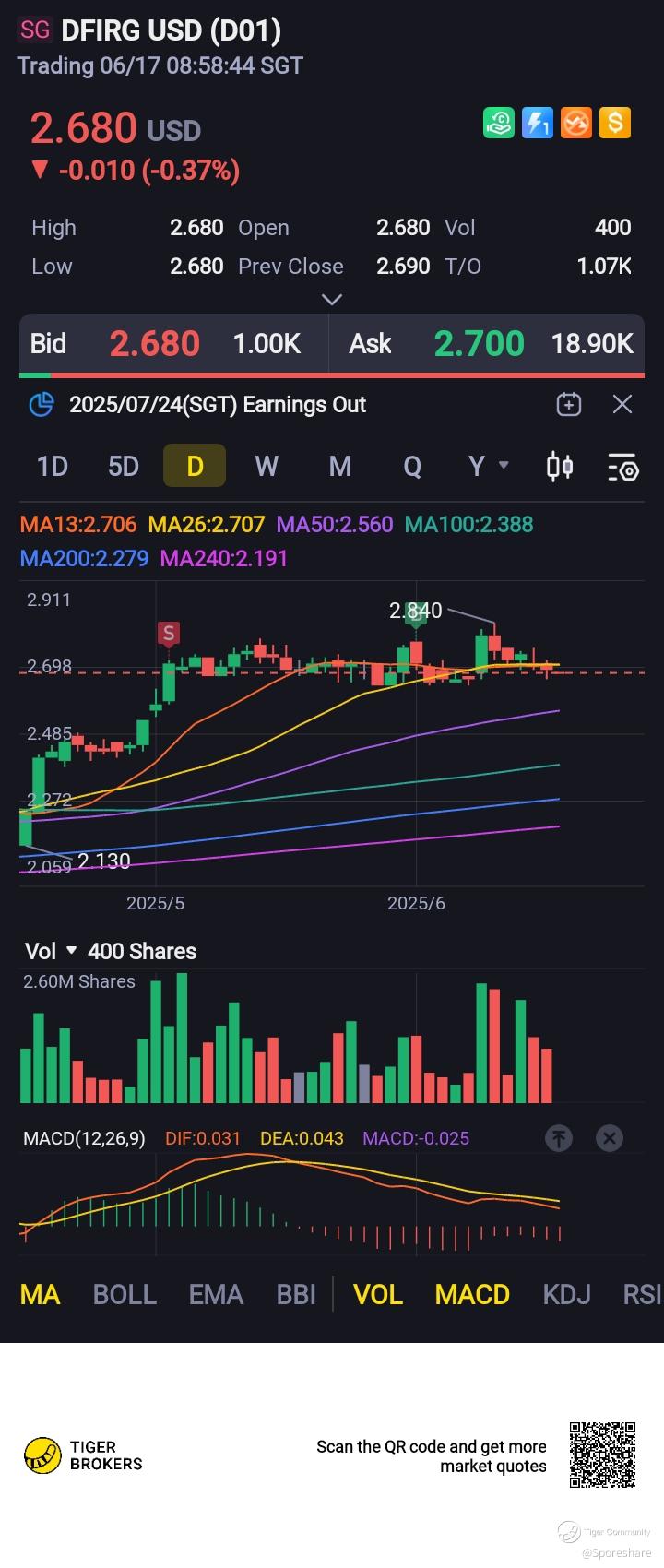Select the quarterly Q chart

coord(412,466)
